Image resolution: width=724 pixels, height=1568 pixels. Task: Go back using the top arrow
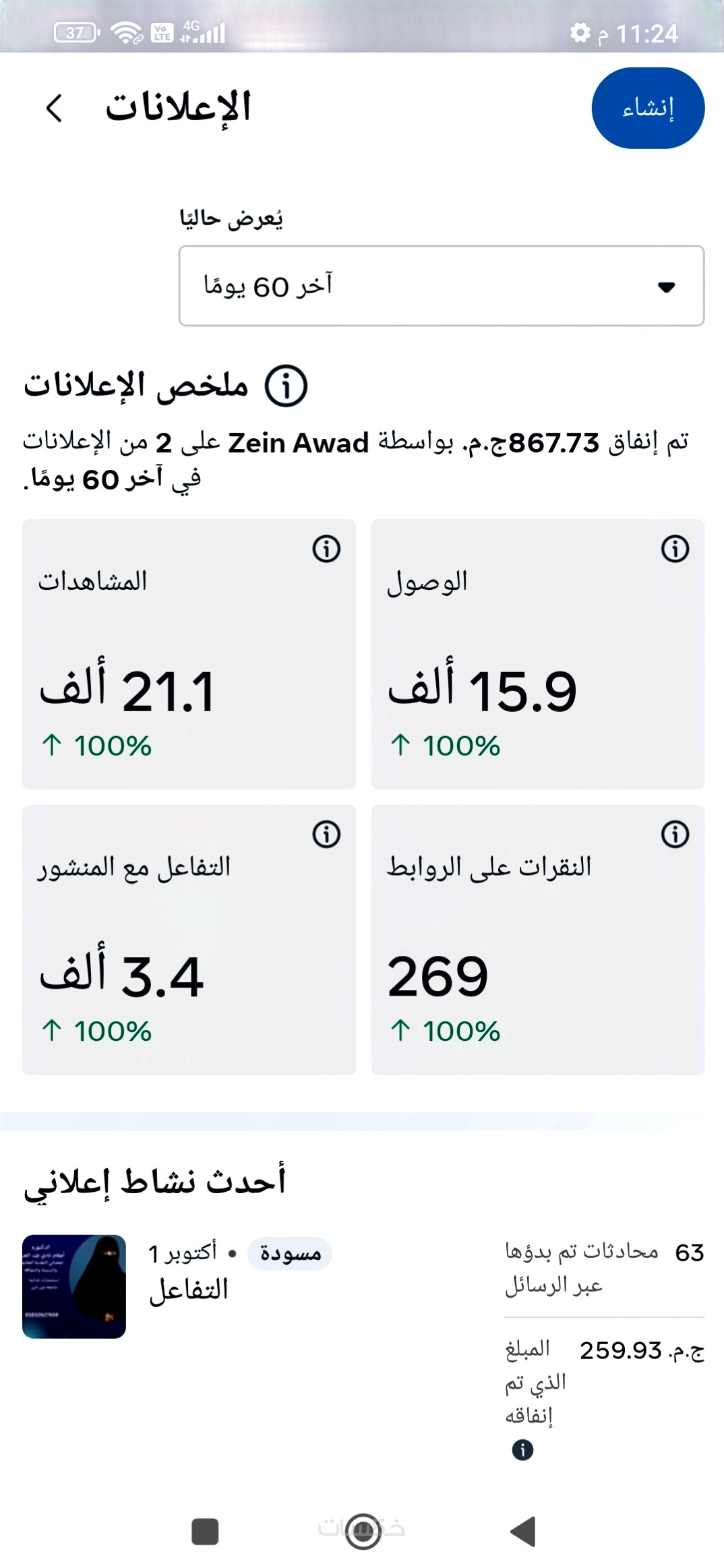click(54, 108)
